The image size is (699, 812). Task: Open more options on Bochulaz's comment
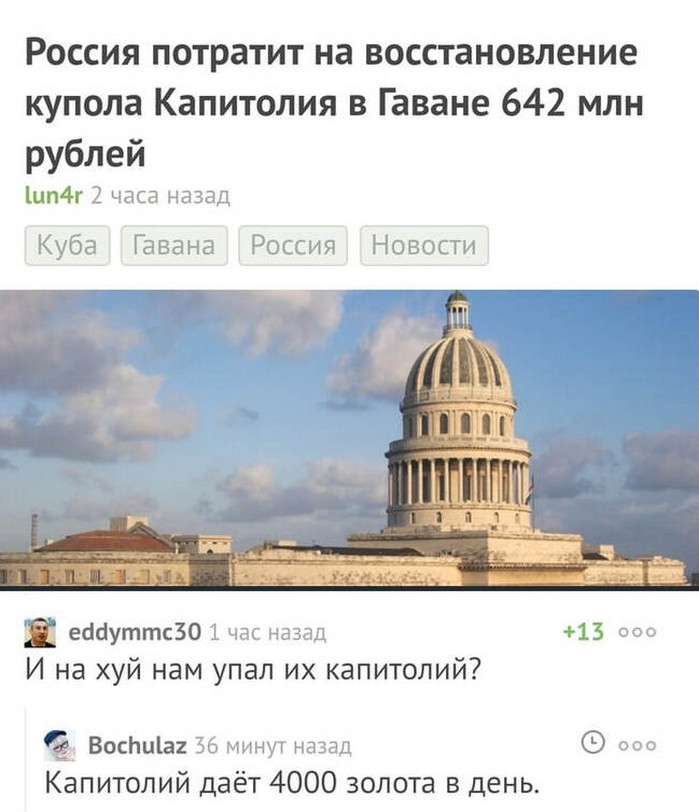tap(637, 744)
